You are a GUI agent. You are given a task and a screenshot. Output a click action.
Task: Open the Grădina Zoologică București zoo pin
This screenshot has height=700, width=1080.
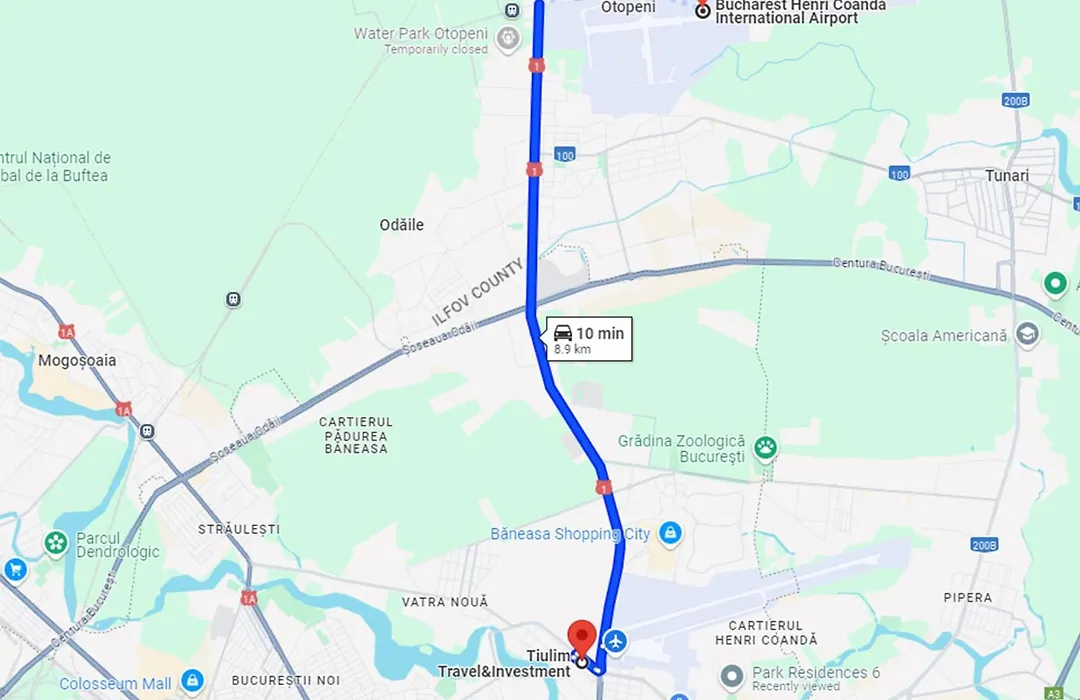coord(766,447)
